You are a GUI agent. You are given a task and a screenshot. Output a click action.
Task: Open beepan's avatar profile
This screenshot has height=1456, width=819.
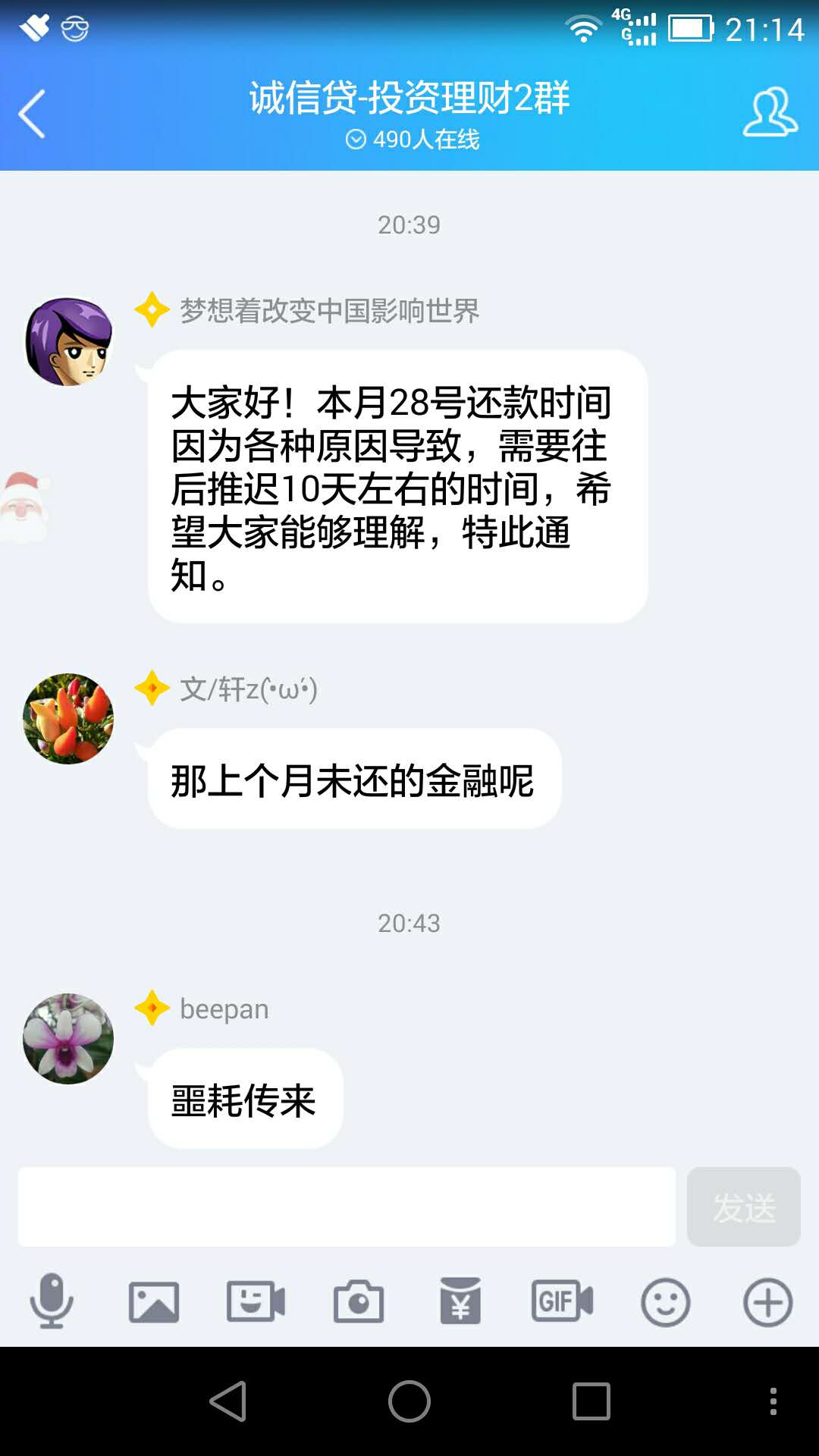pos(68,1038)
